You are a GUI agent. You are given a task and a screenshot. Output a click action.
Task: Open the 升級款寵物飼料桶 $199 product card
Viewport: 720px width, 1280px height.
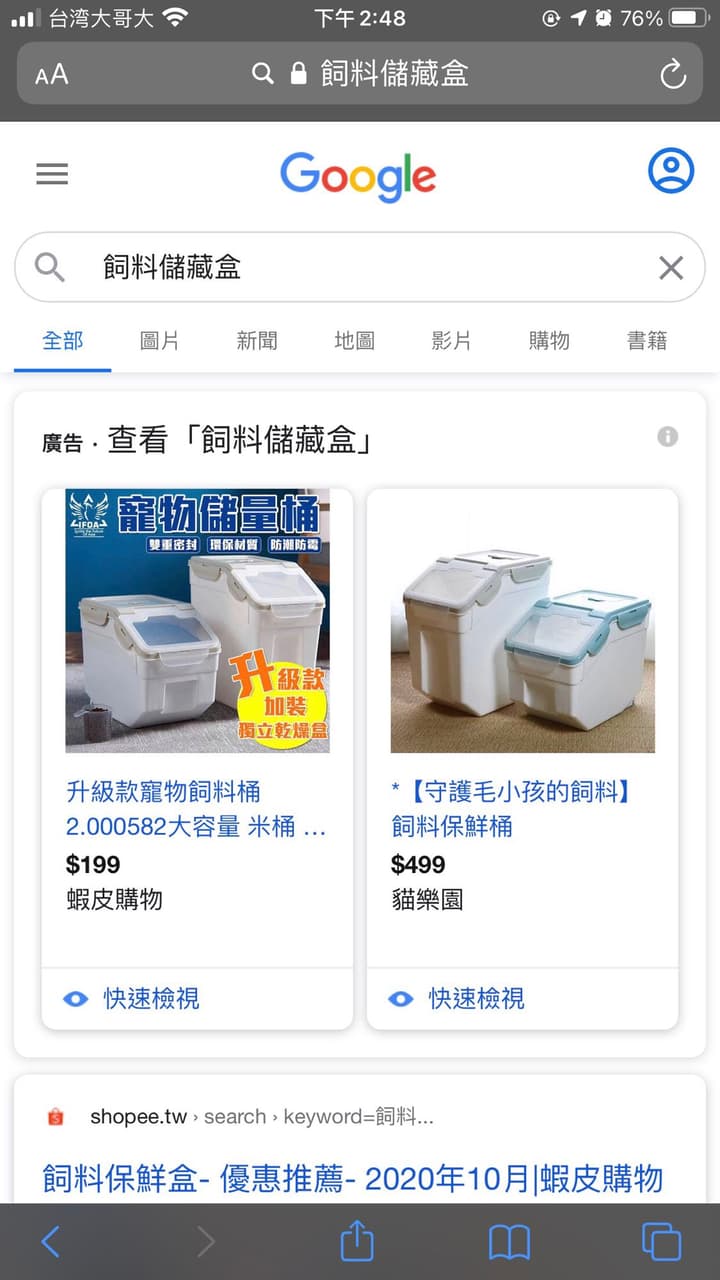(x=197, y=728)
